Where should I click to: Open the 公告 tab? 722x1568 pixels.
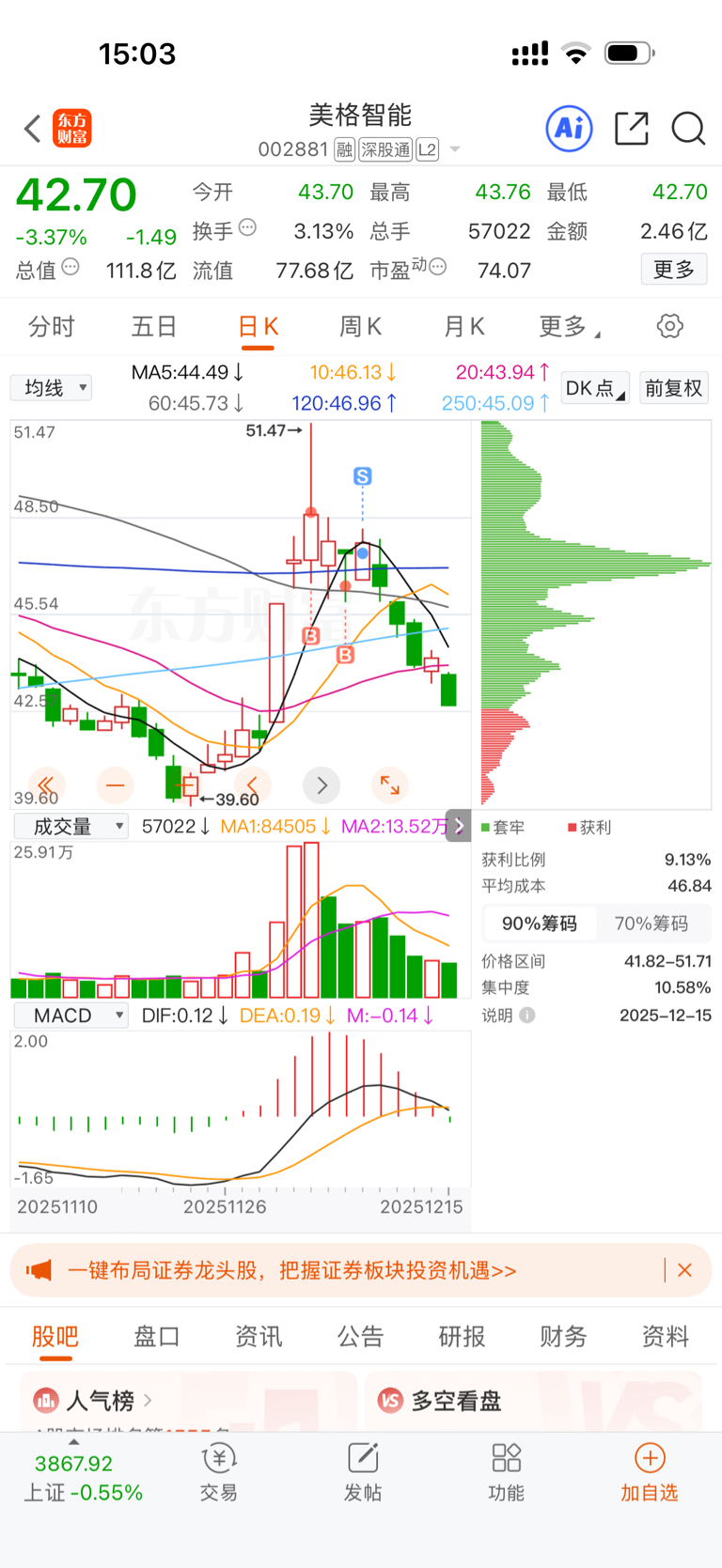tap(360, 1336)
